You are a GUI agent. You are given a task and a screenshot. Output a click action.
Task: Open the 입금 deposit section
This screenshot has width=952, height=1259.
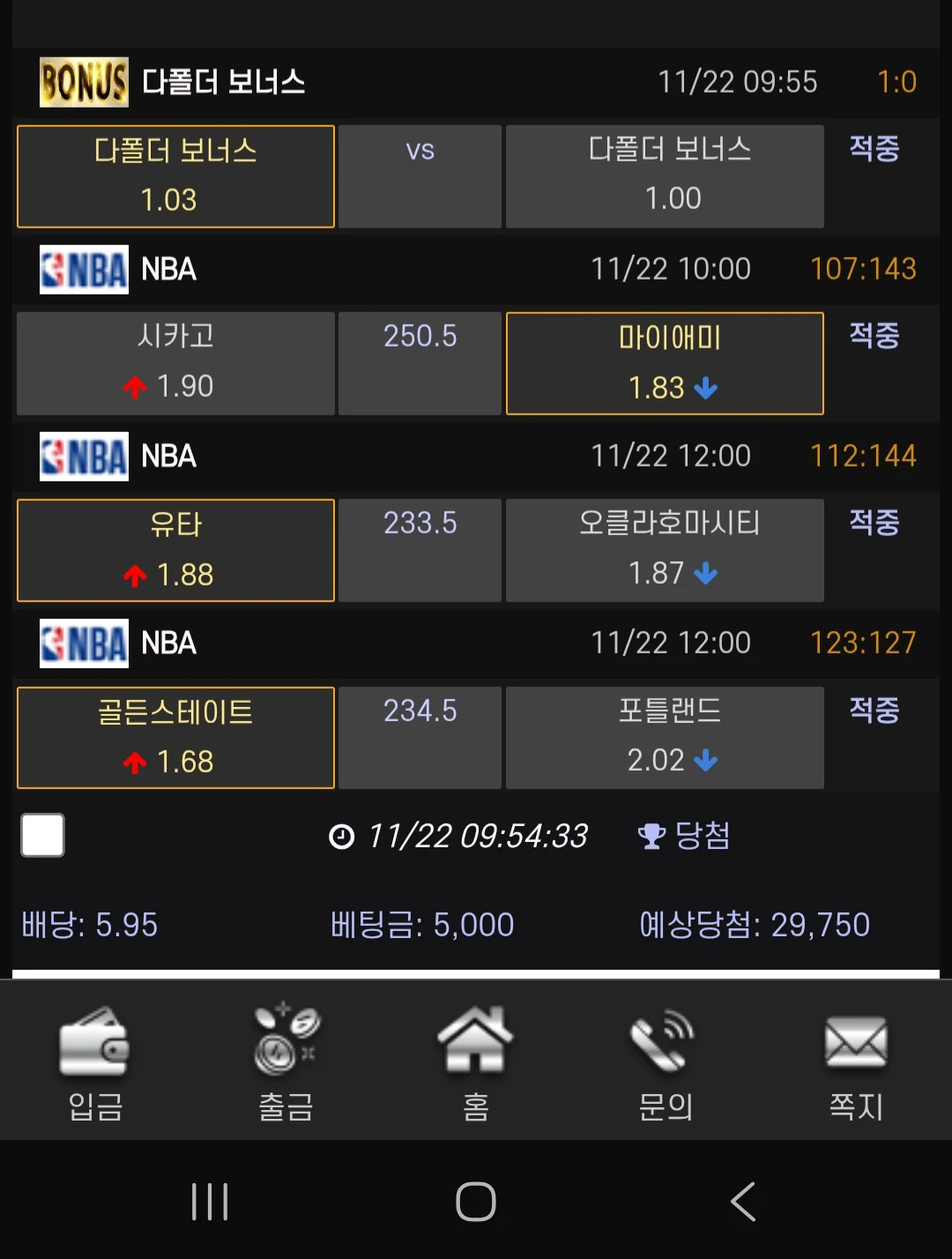click(95, 1062)
